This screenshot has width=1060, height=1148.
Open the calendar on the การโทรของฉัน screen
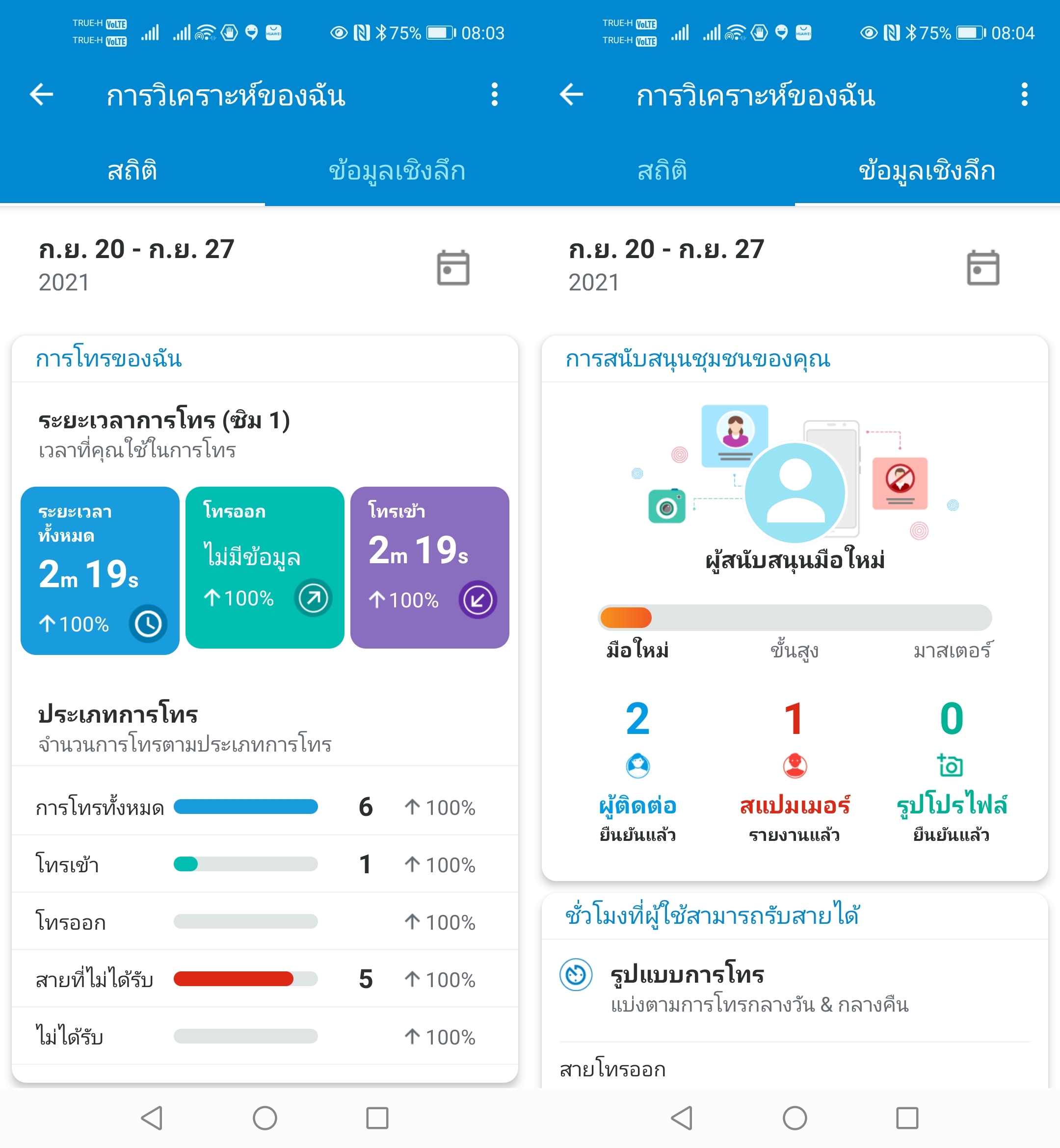pos(452,267)
